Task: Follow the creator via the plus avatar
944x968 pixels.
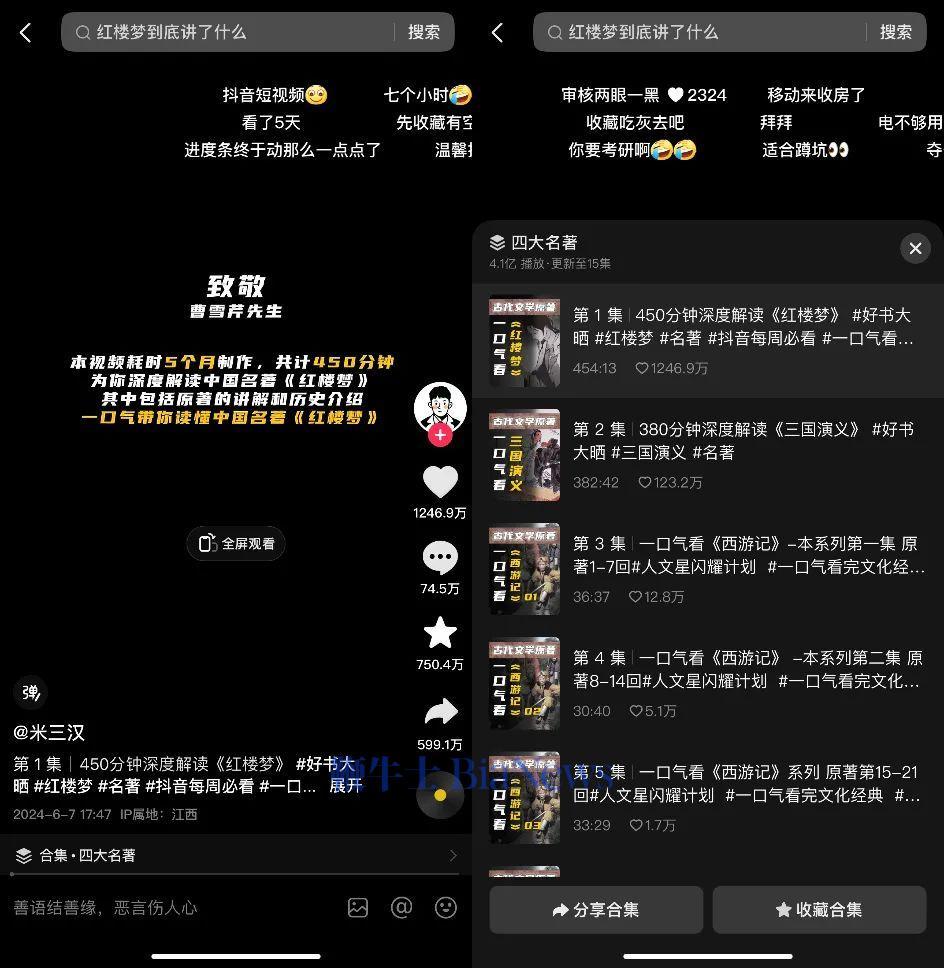Action: tap(440, 435)
